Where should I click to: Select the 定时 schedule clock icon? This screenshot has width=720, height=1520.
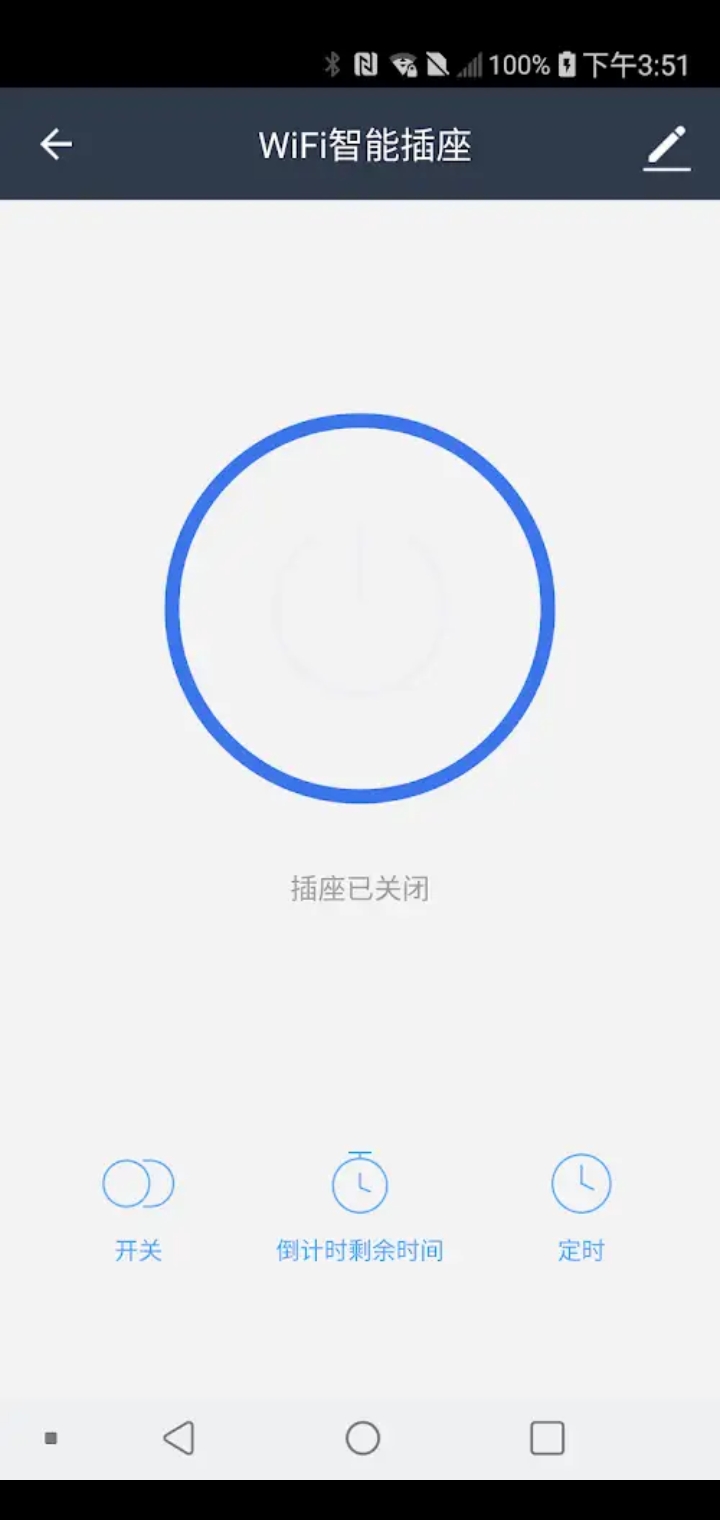click(581, 1184)
